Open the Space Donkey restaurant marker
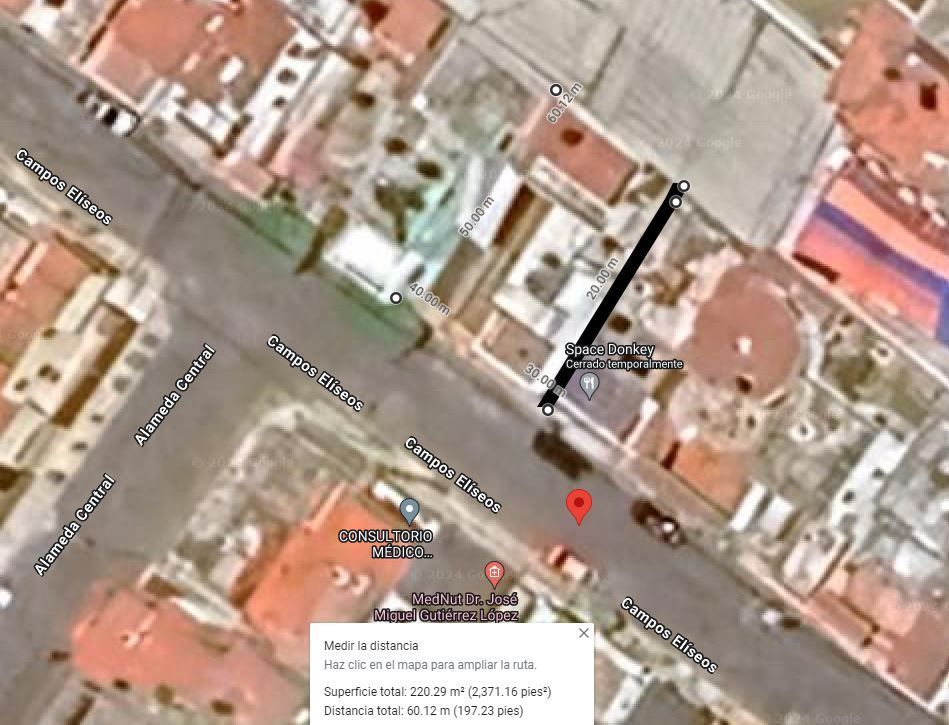The image size is (949, 725). point(589,385)
